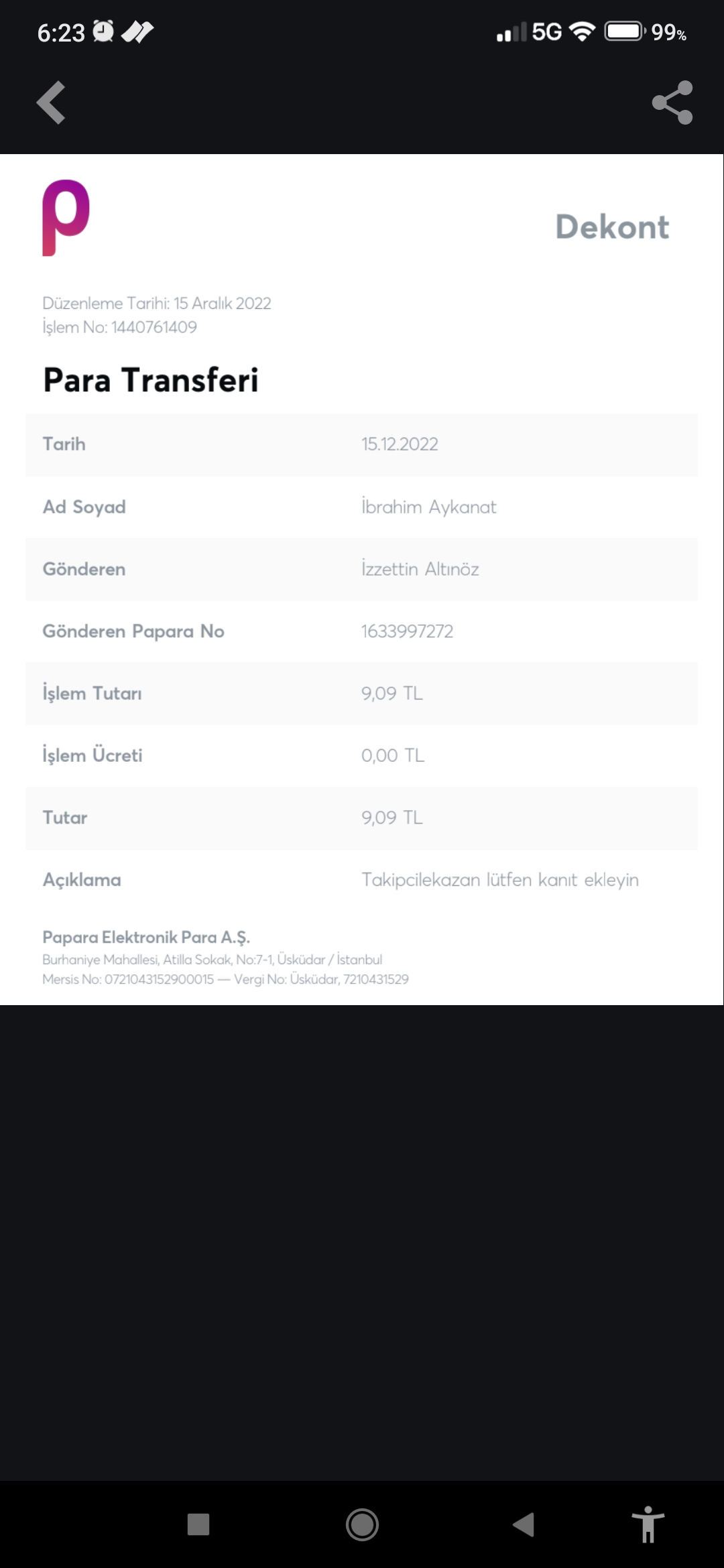Open the accessibility shortcut

pos(648,1524)
